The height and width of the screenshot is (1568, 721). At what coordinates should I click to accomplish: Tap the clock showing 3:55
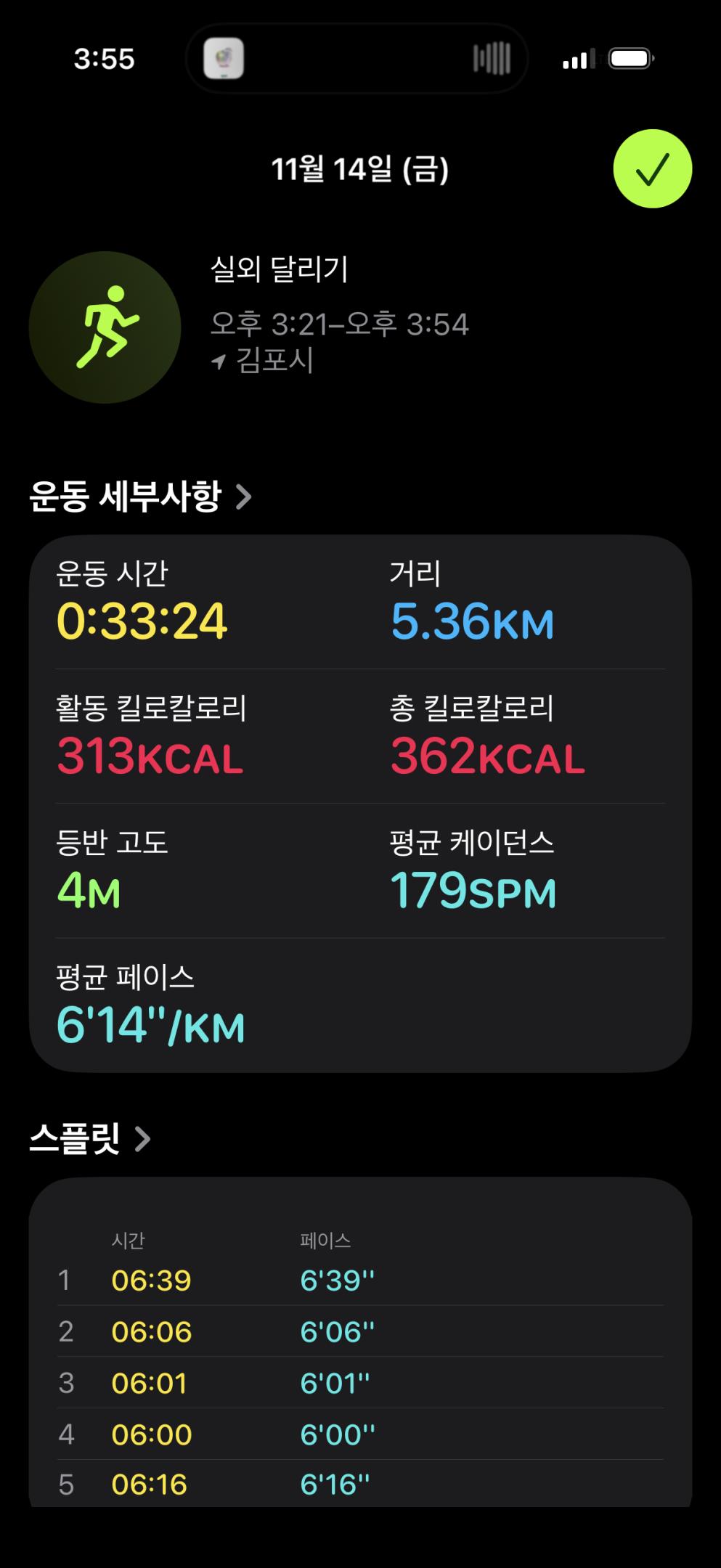click(x=104, y=61)
